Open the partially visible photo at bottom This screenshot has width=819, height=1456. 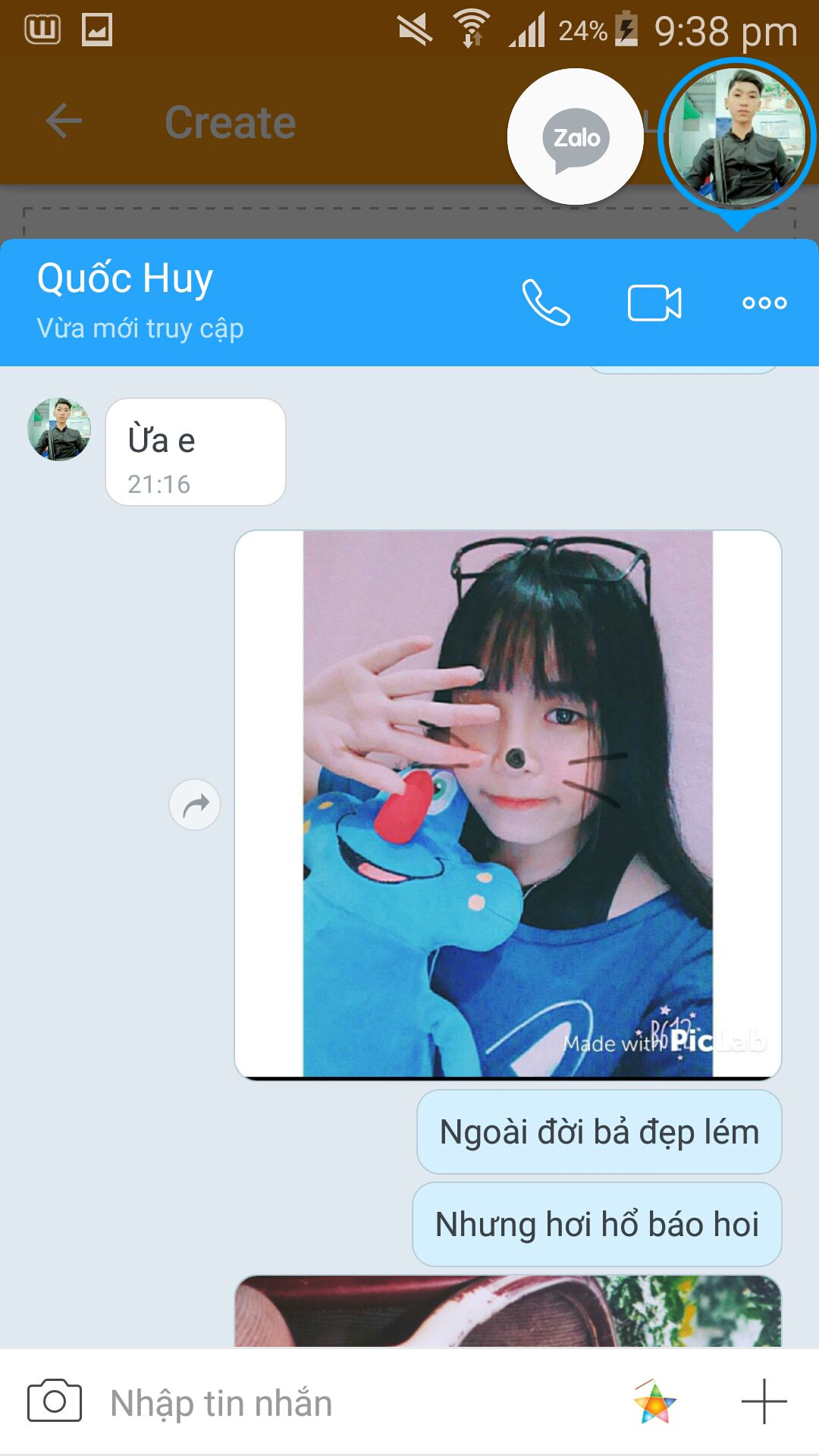click(x=507, y=1310)
